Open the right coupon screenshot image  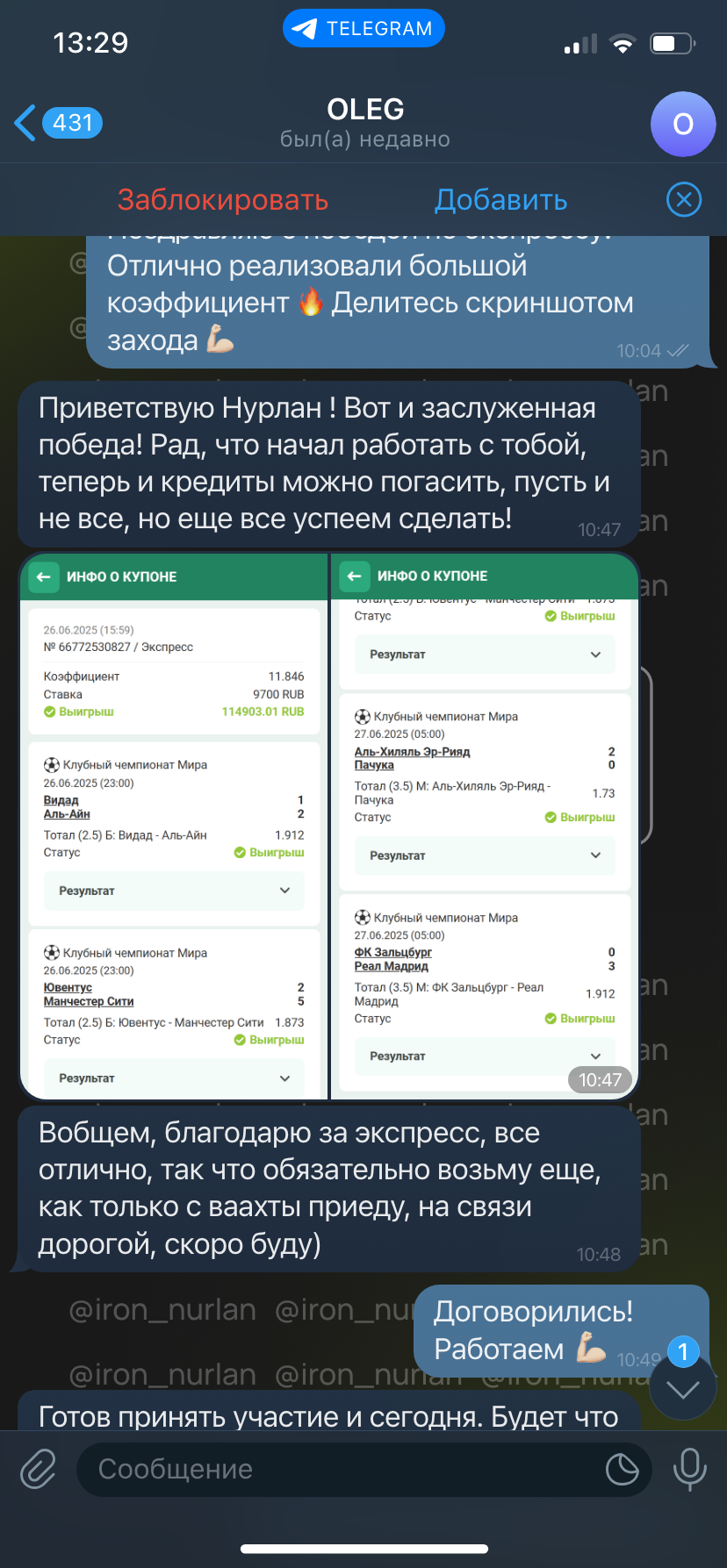coord(485,826)
